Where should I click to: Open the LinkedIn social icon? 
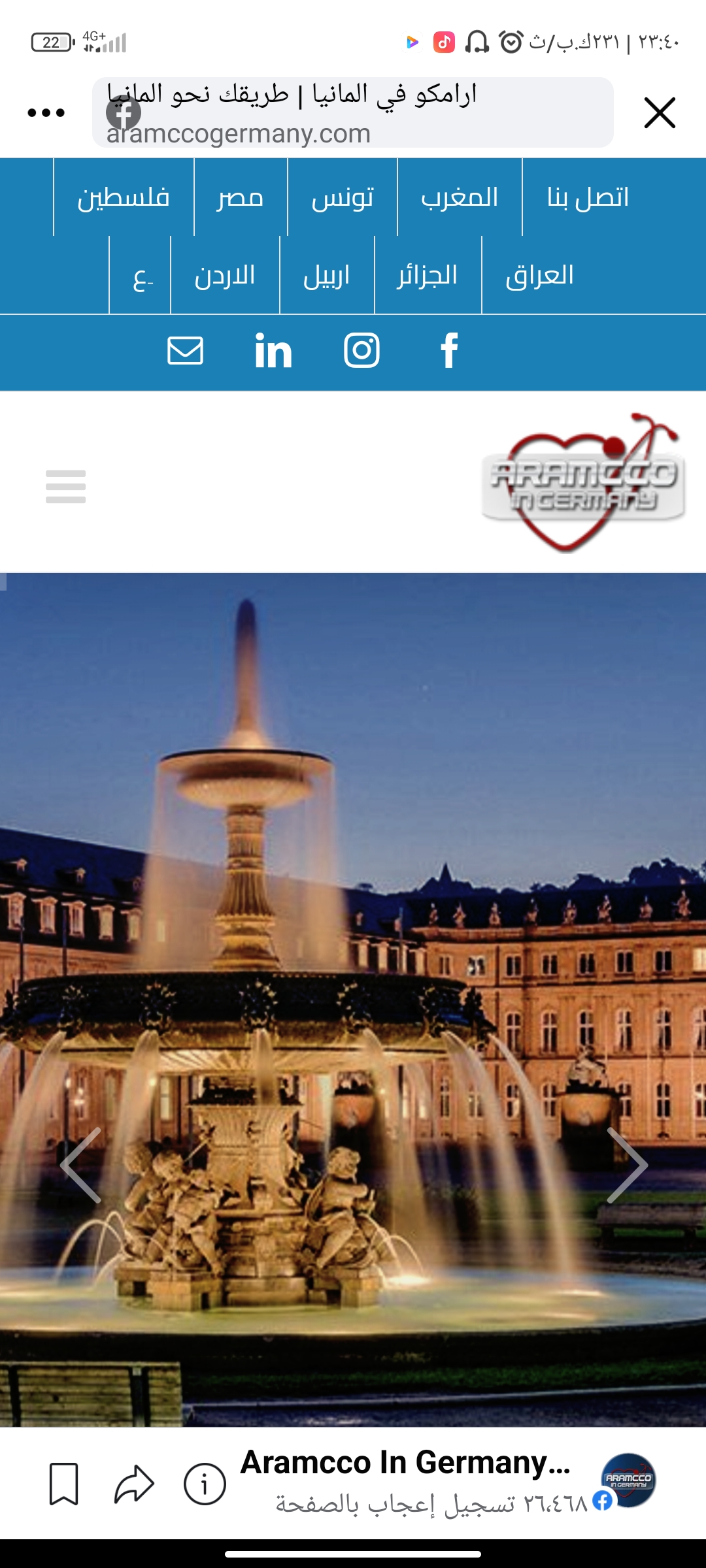click(x=273, y=351)
